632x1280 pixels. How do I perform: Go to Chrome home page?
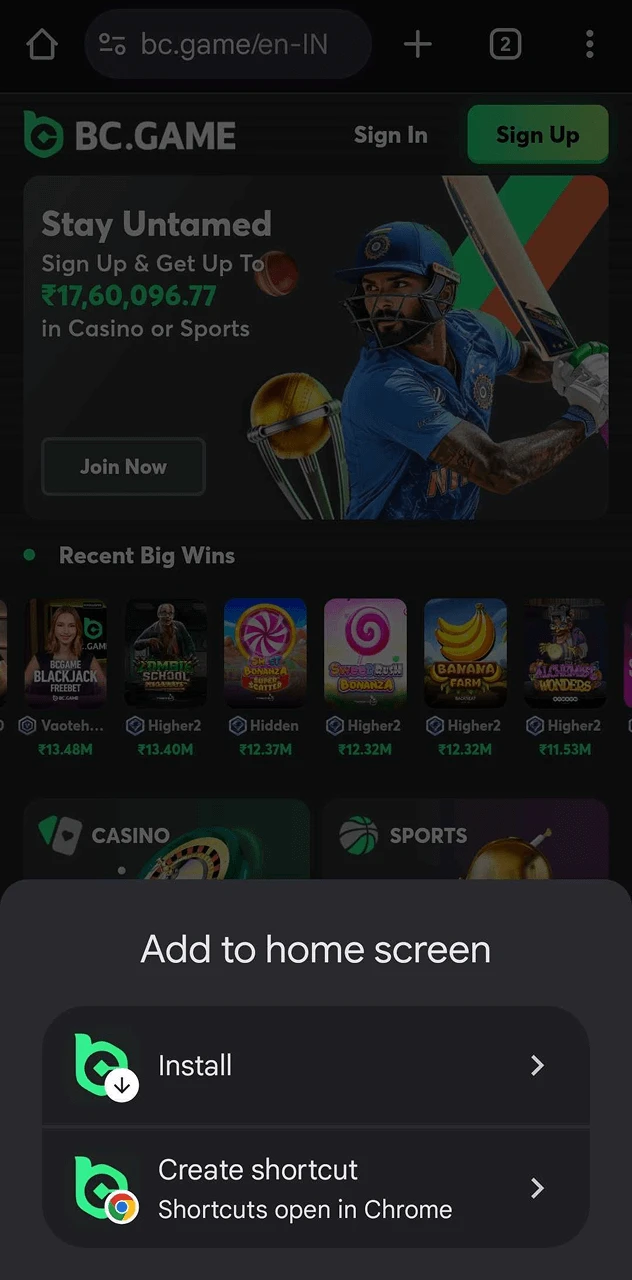pyautogui.click(x=42, y=44)
